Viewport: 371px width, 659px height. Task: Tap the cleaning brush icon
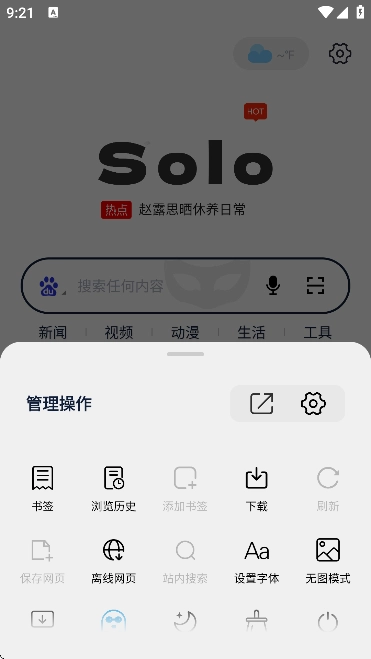[x=256, y=621]
